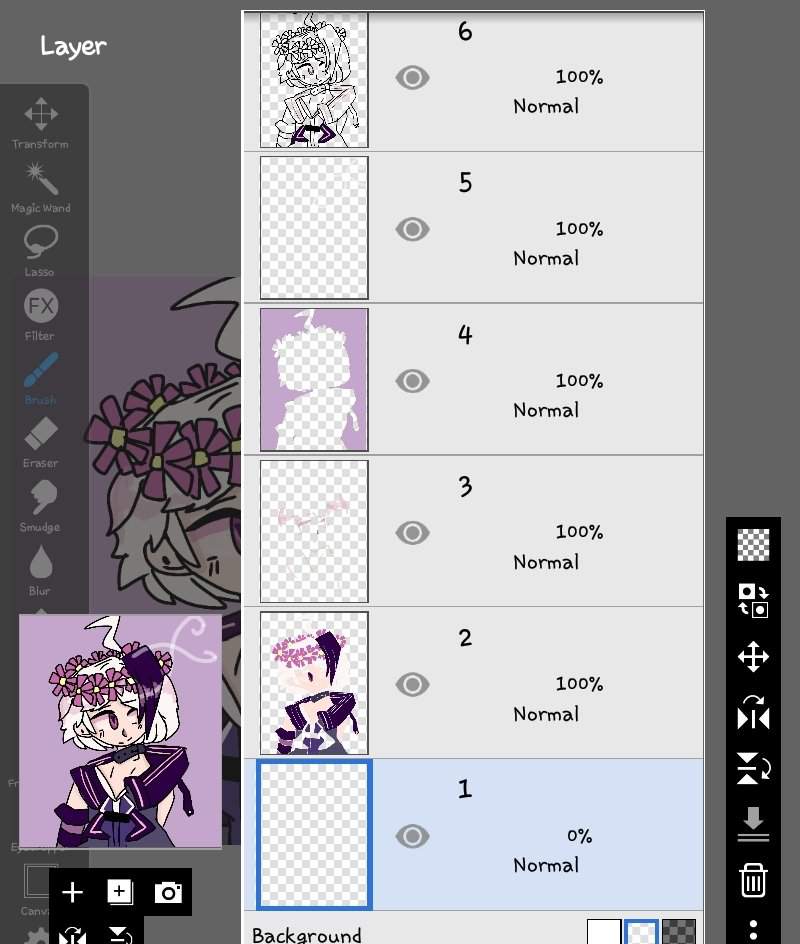Open the three-dot layer options menu
Screen dimensions: 800x944
(753, 930)
